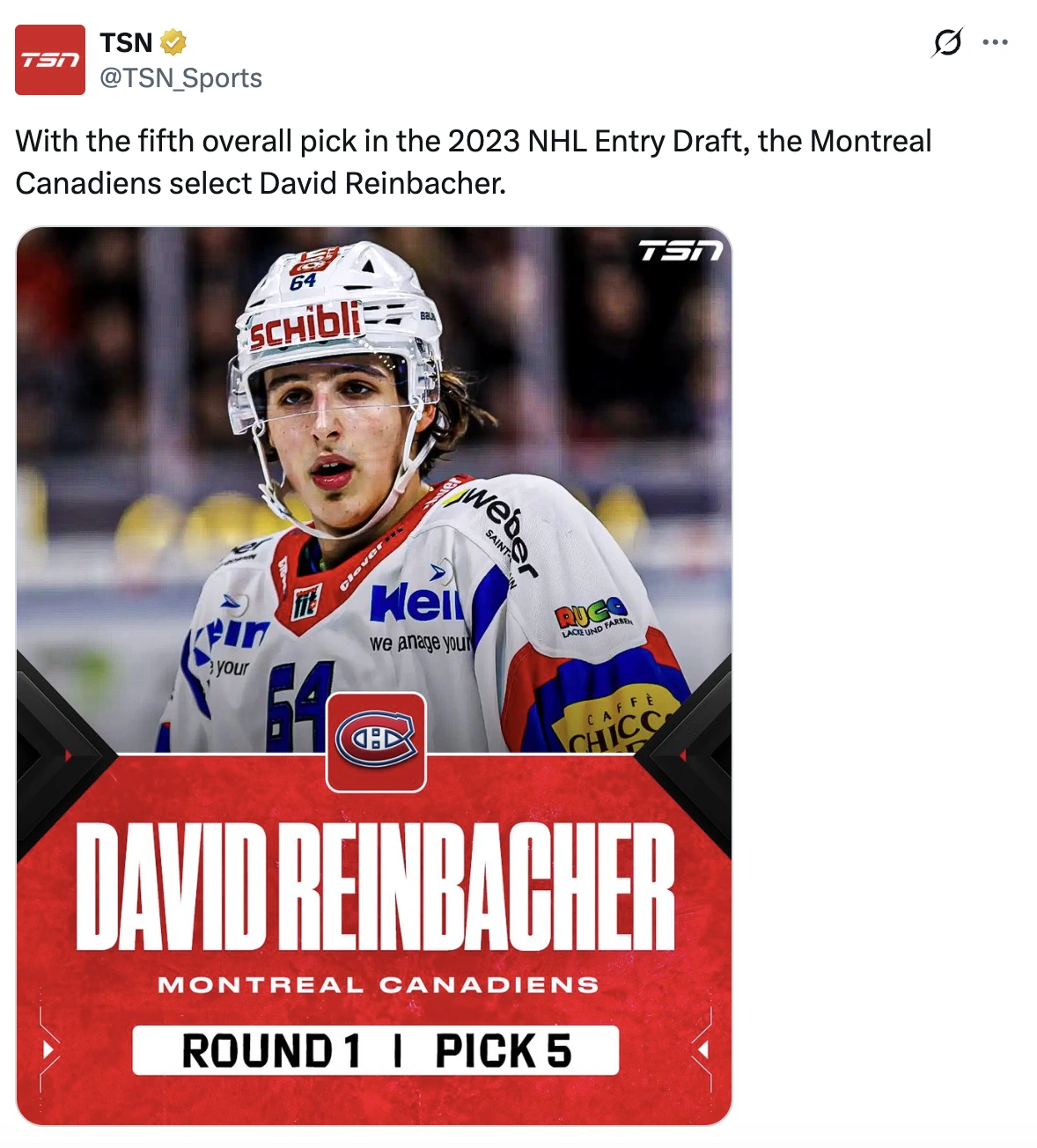Open the post's three-dot overflow menu
This screenshot has width=1037, height=1148.
point(995,42)
